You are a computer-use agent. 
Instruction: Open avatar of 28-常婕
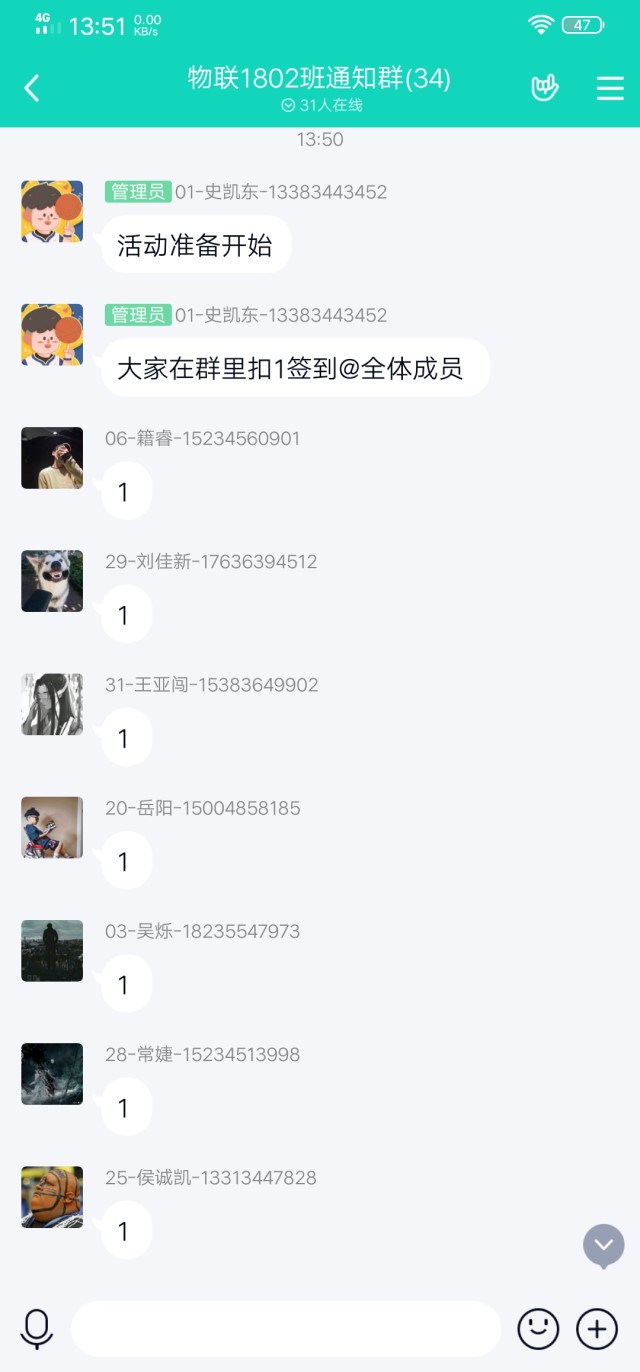pyautogui.click(x=52, y=1073)
